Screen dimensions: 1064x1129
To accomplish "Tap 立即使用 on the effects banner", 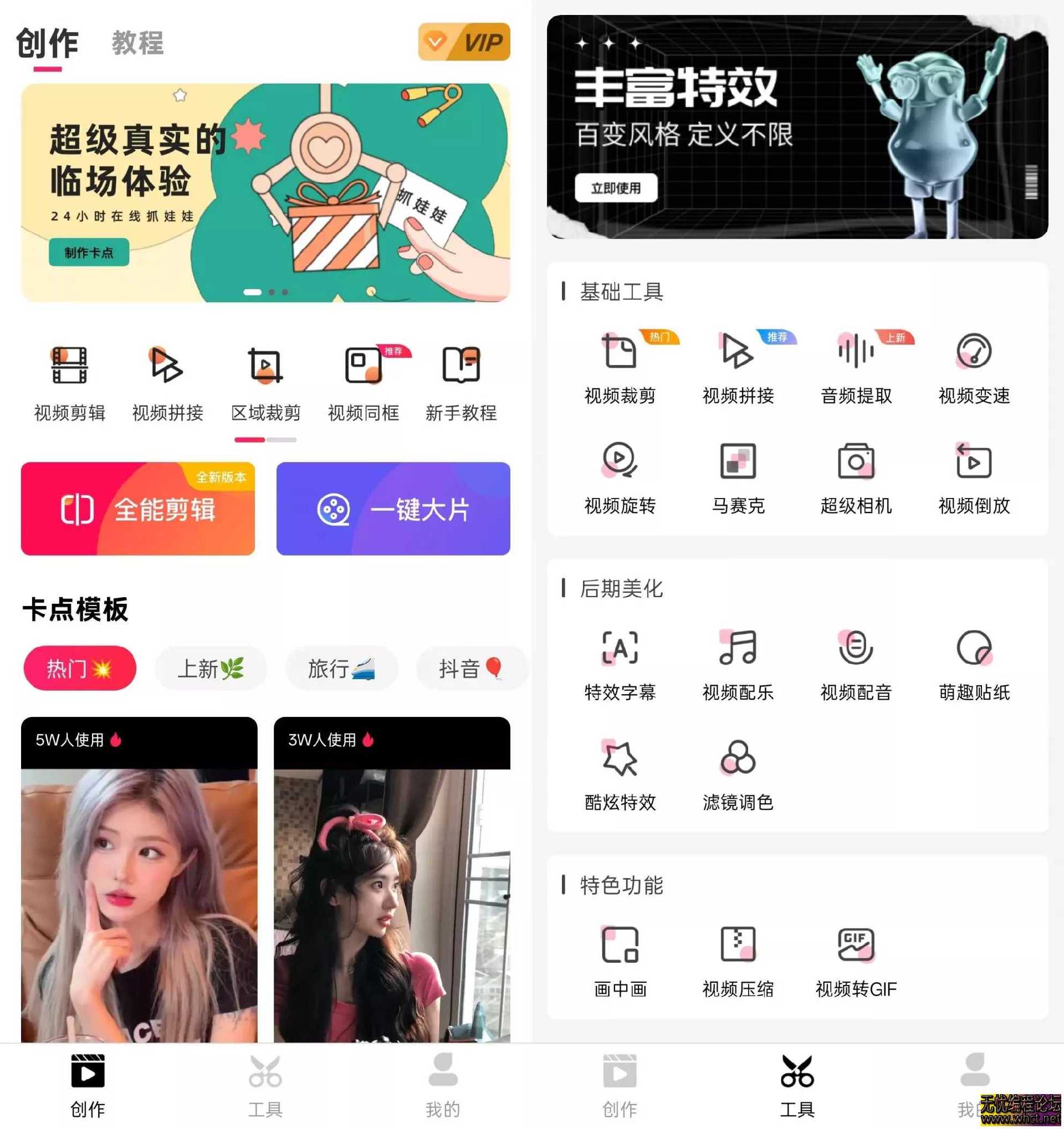I will click(x=616, y=188).
